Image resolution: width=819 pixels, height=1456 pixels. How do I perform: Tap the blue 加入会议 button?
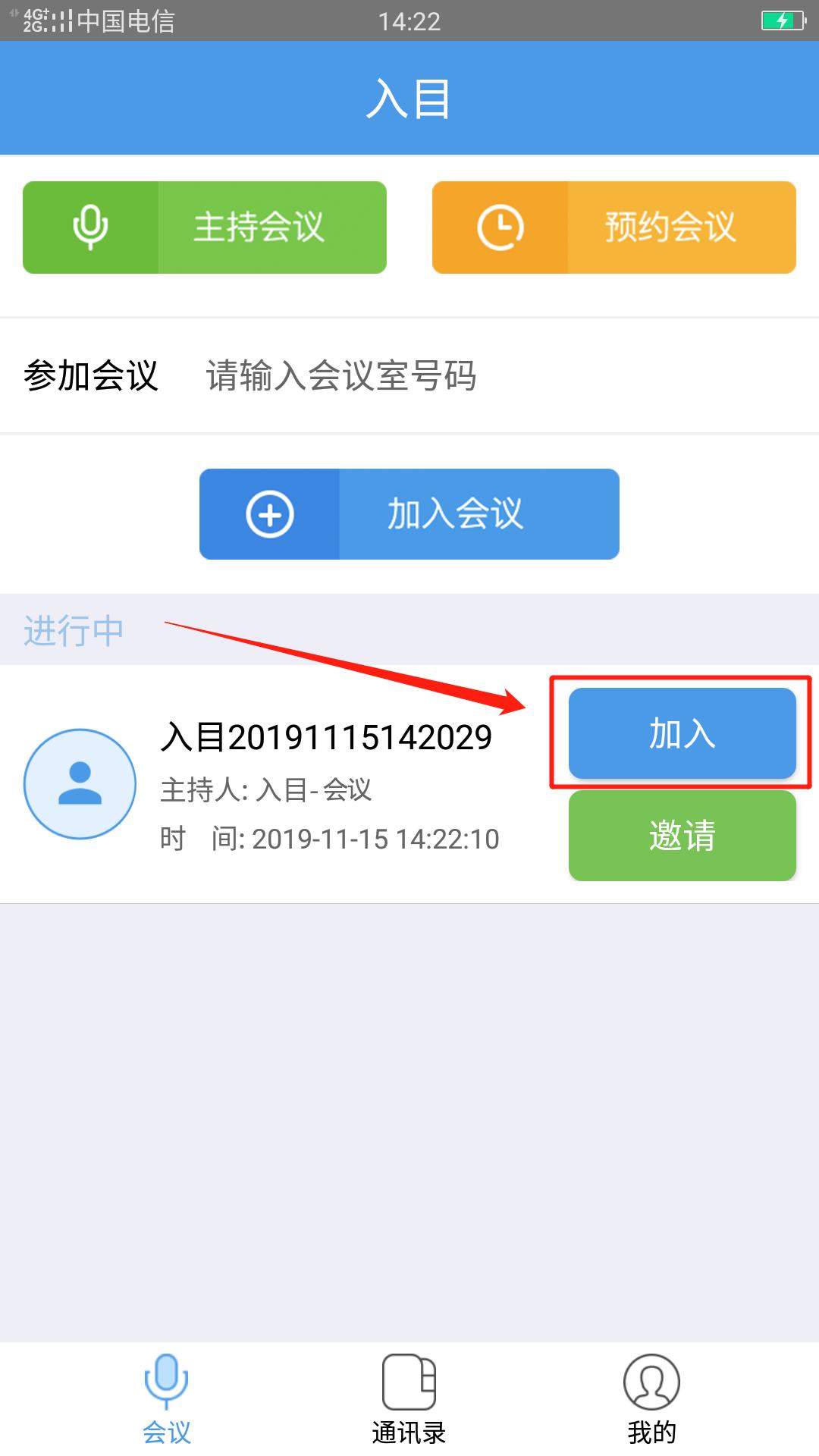pos(409,514)
